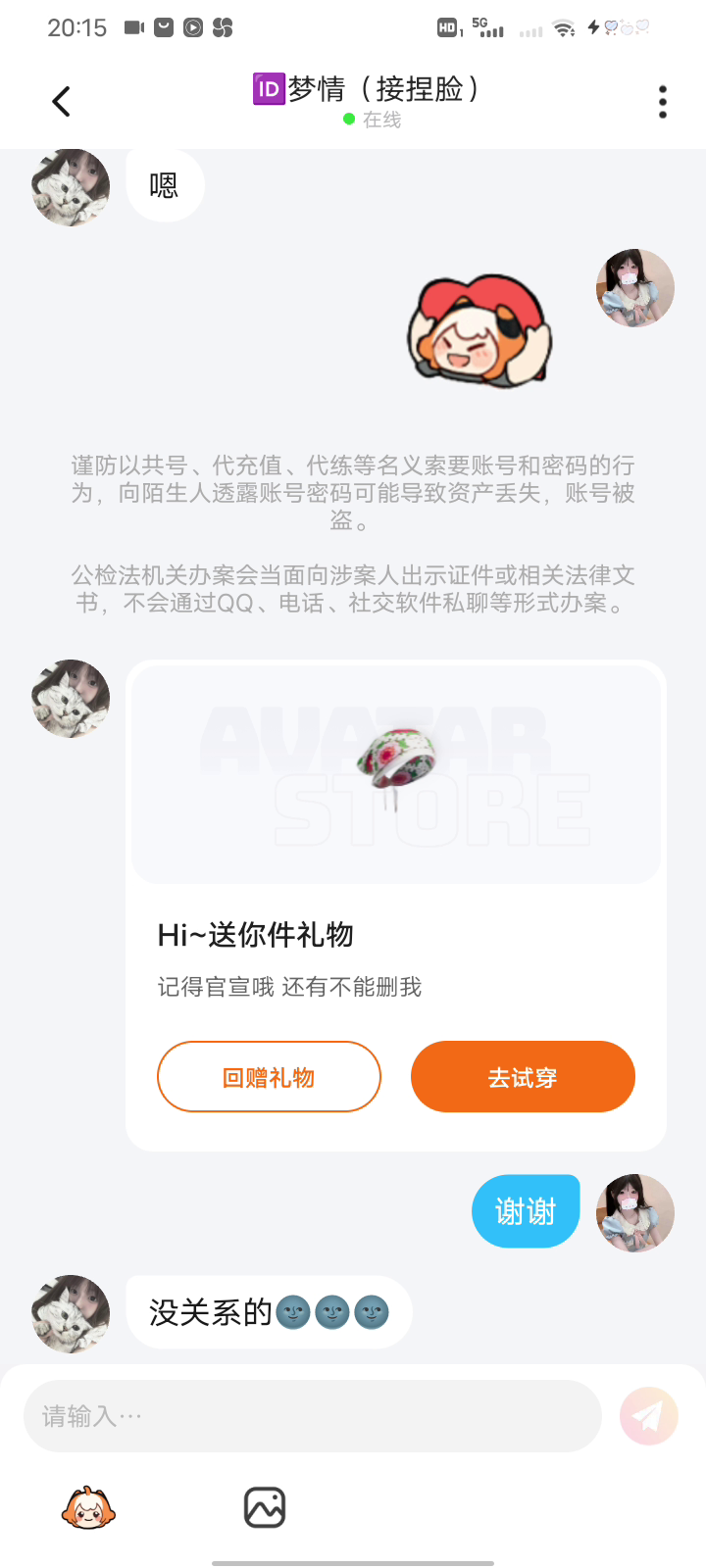Open my avatar next to 谢谢 bubble
The image size is (706, 1568).
(x=635, y=1213)
